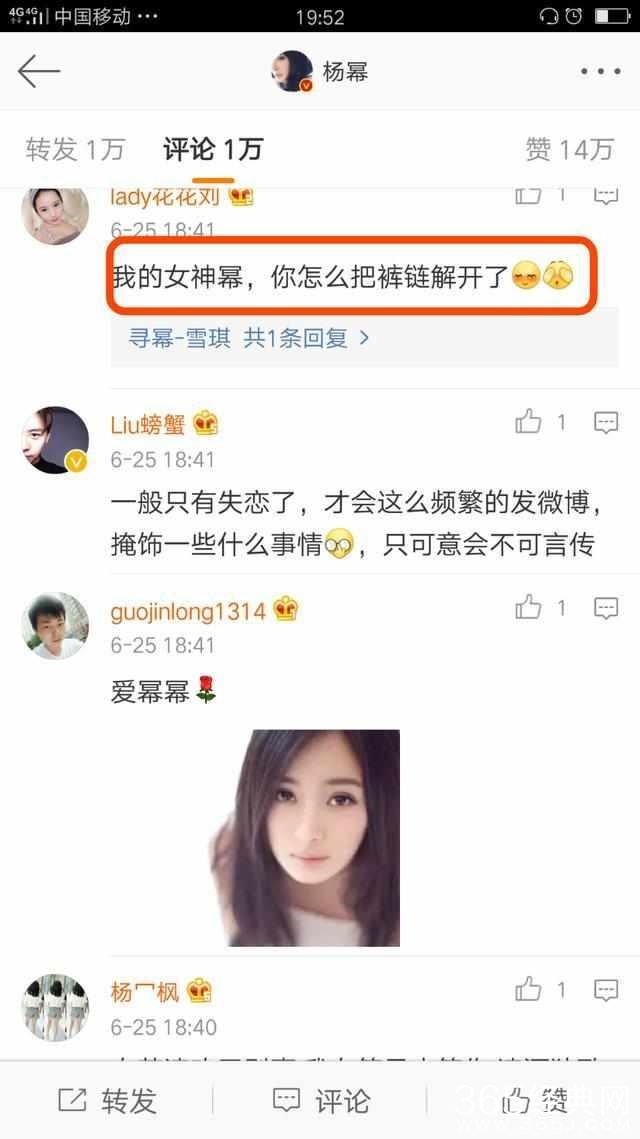Image resolution: width=640 pixels, height=1139 pixels.
Task: Tap the bottom 转发 repost button
Action: tap(107, 1101)
